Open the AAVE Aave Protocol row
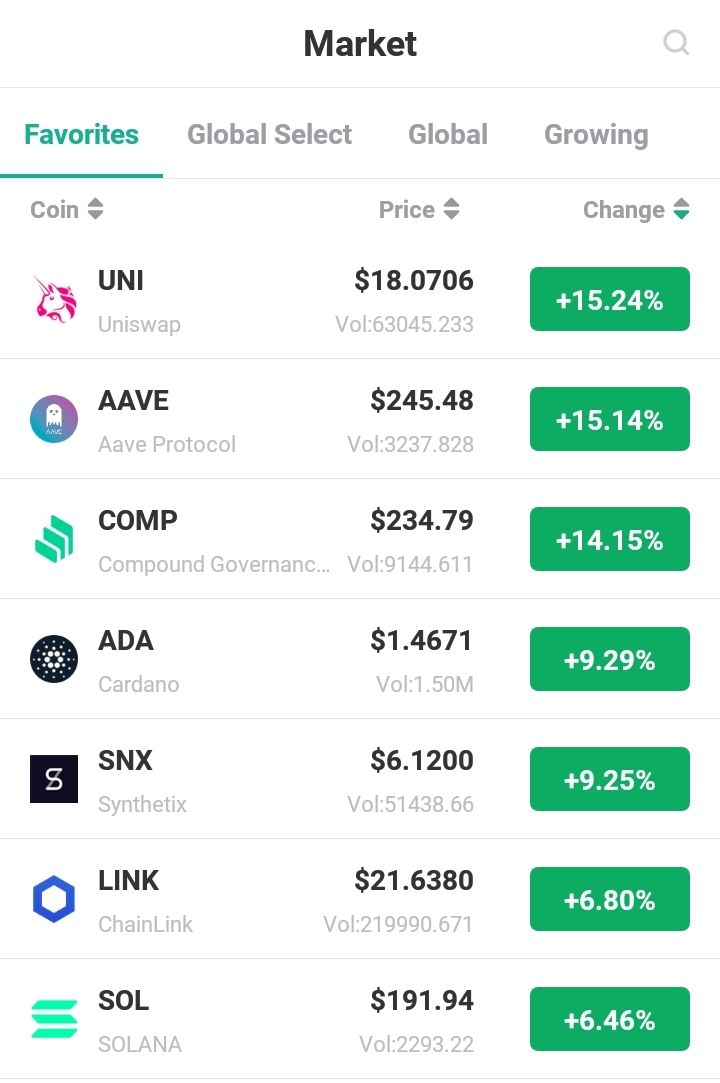720x1083 pixels. [250, 420]
